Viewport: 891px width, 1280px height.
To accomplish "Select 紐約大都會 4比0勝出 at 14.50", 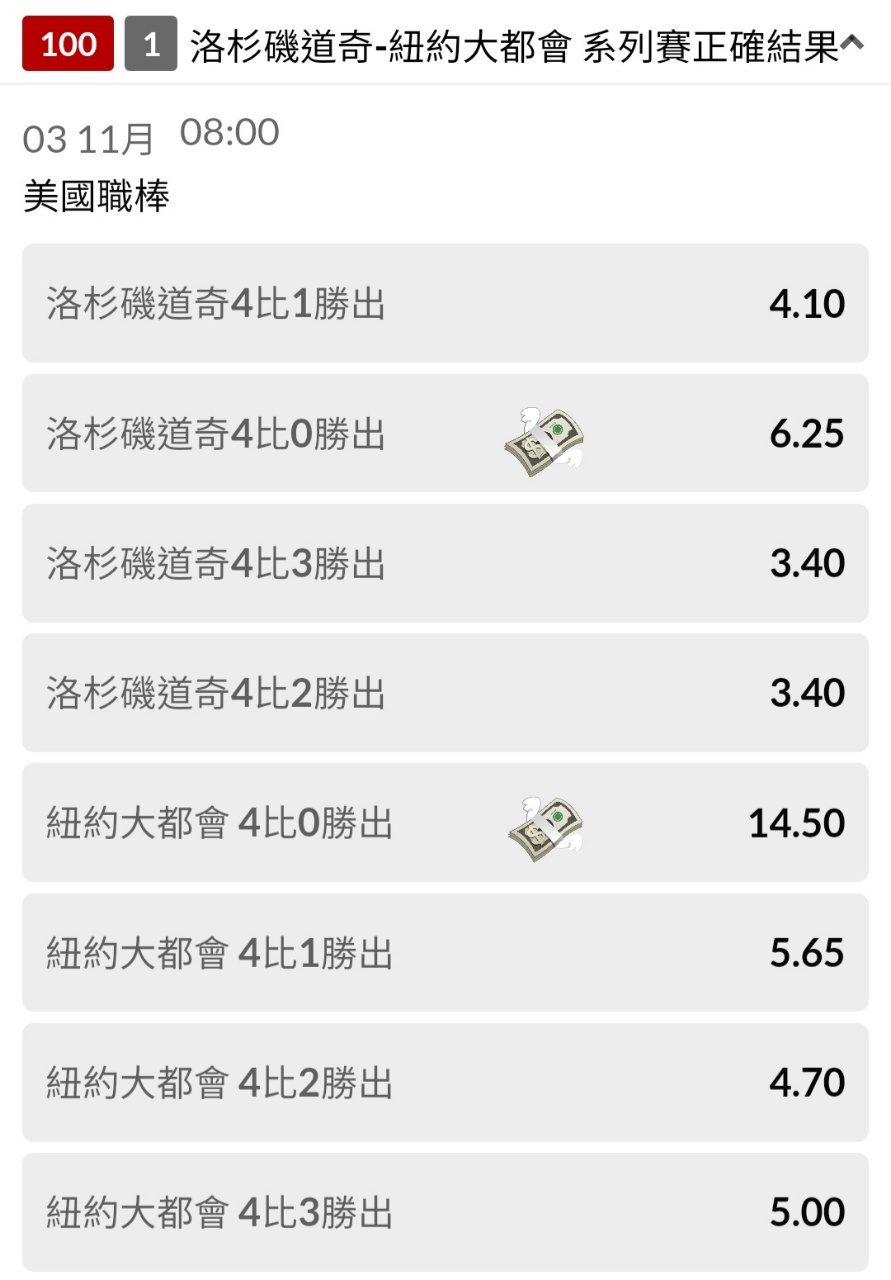I will click(x=445, y=823).
